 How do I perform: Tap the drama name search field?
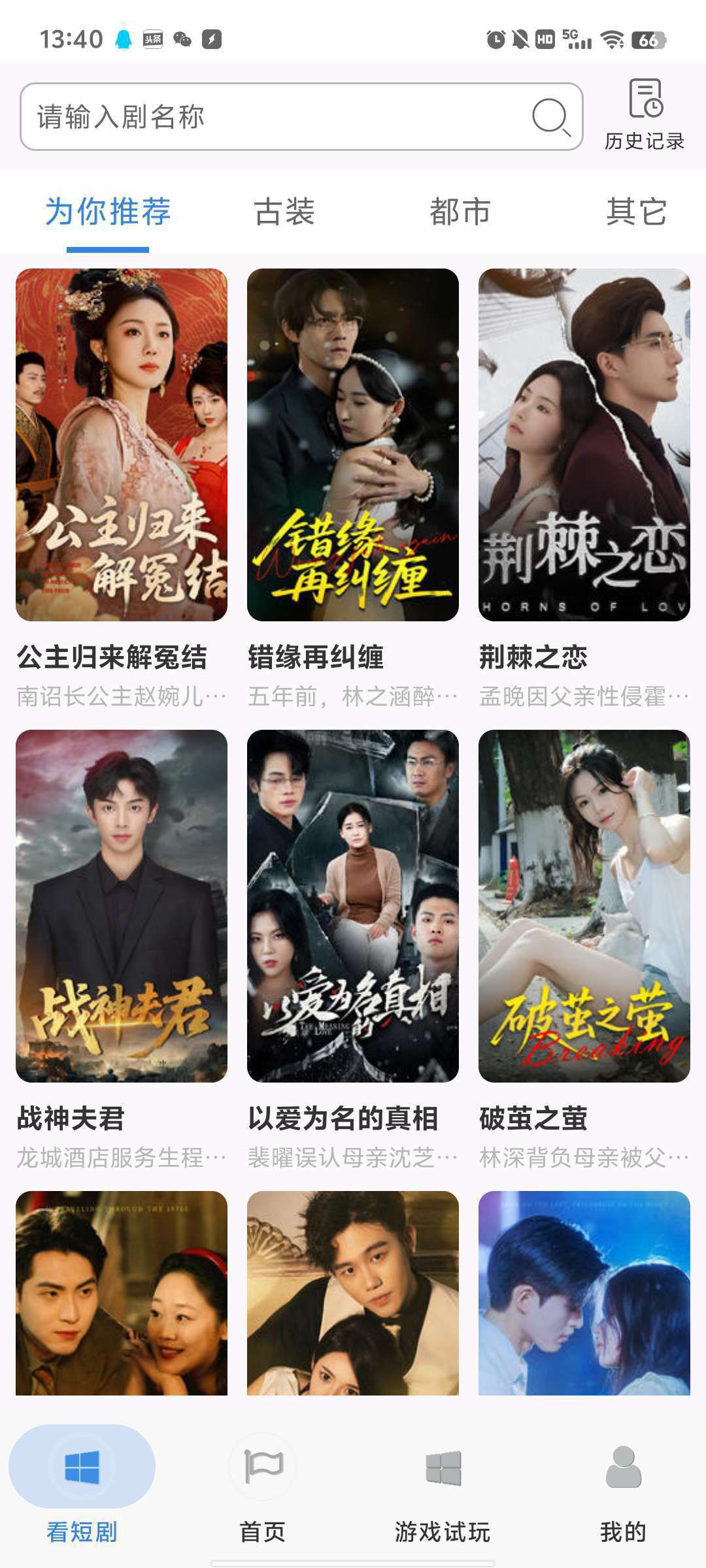(x=275, y=117)
